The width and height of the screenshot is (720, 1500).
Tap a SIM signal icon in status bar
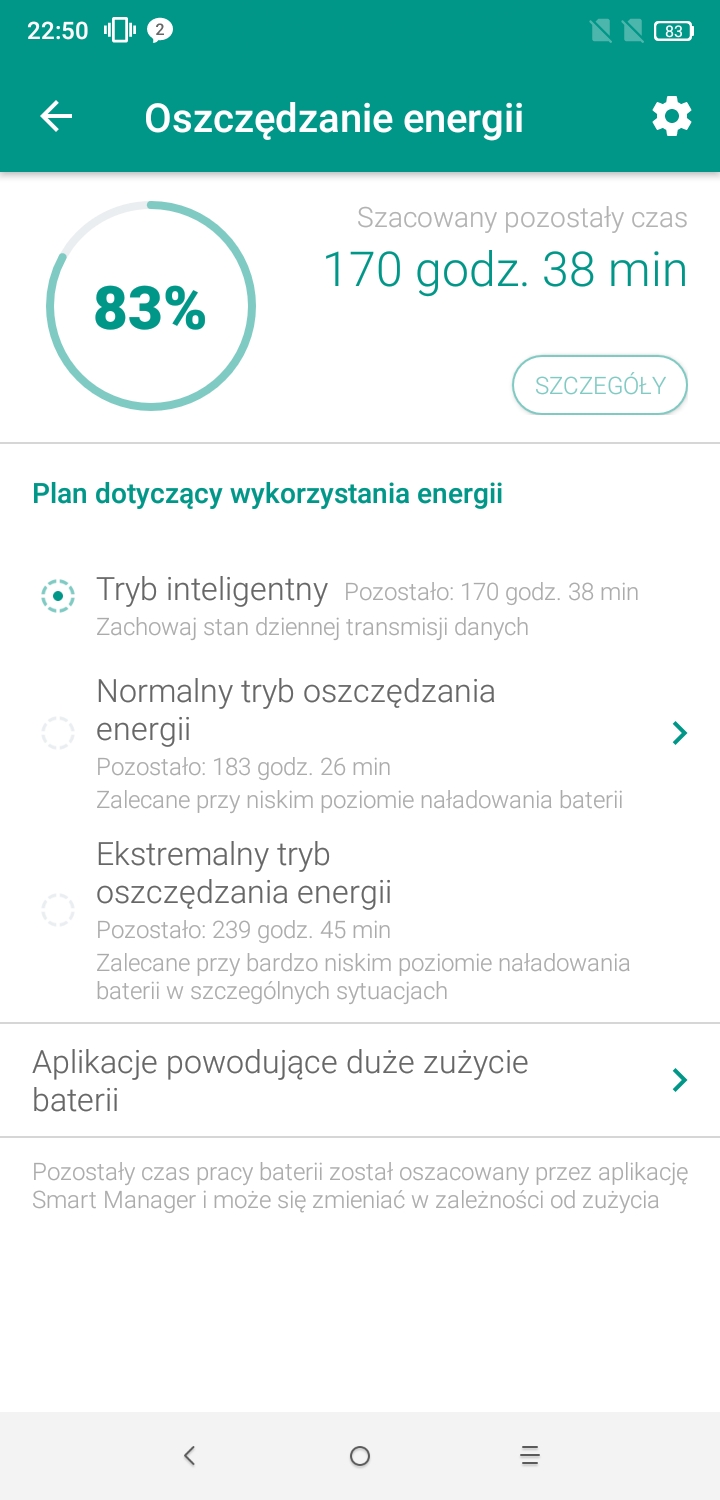pyautogui.click(x=600, y=30)
